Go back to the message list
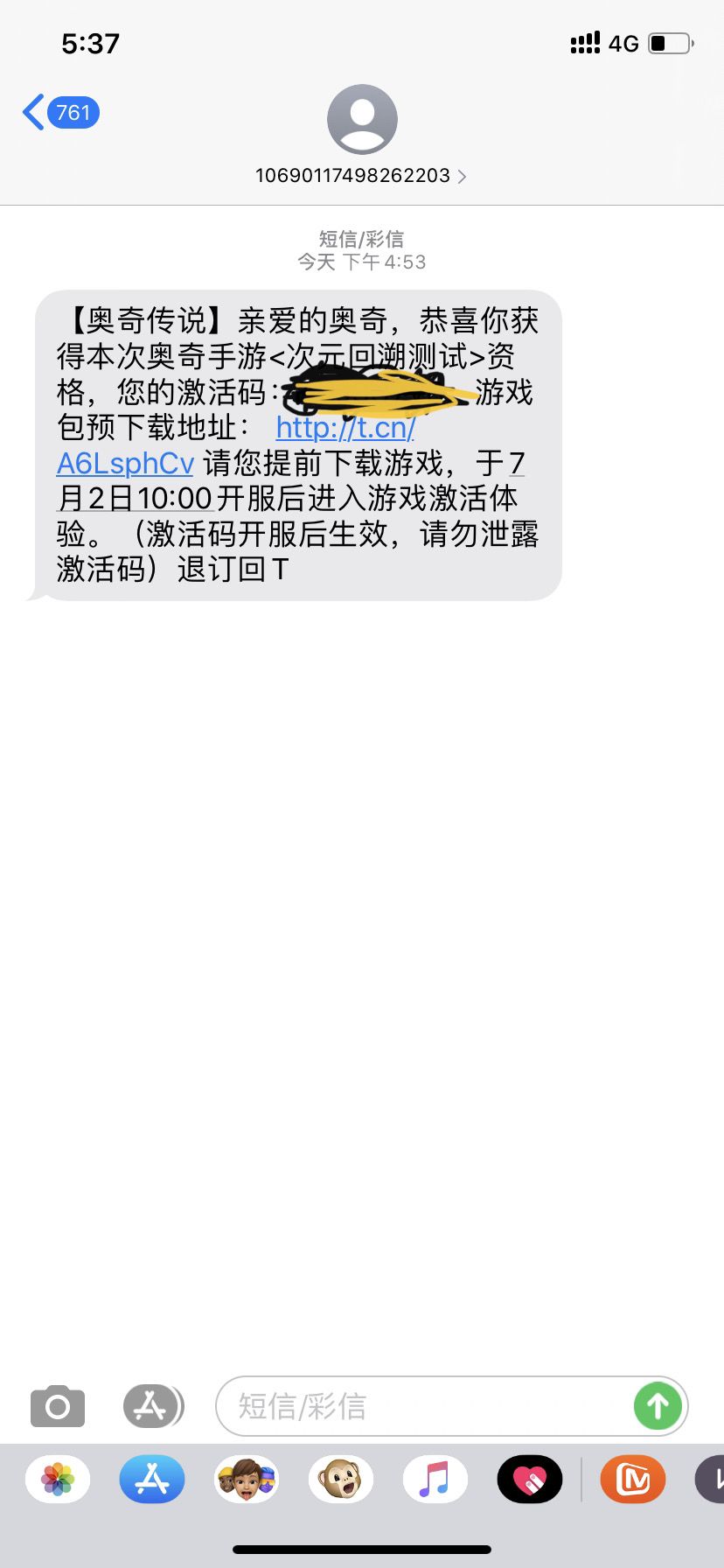The width and height of the screenshot is (724, 1568). coord(59,113)
